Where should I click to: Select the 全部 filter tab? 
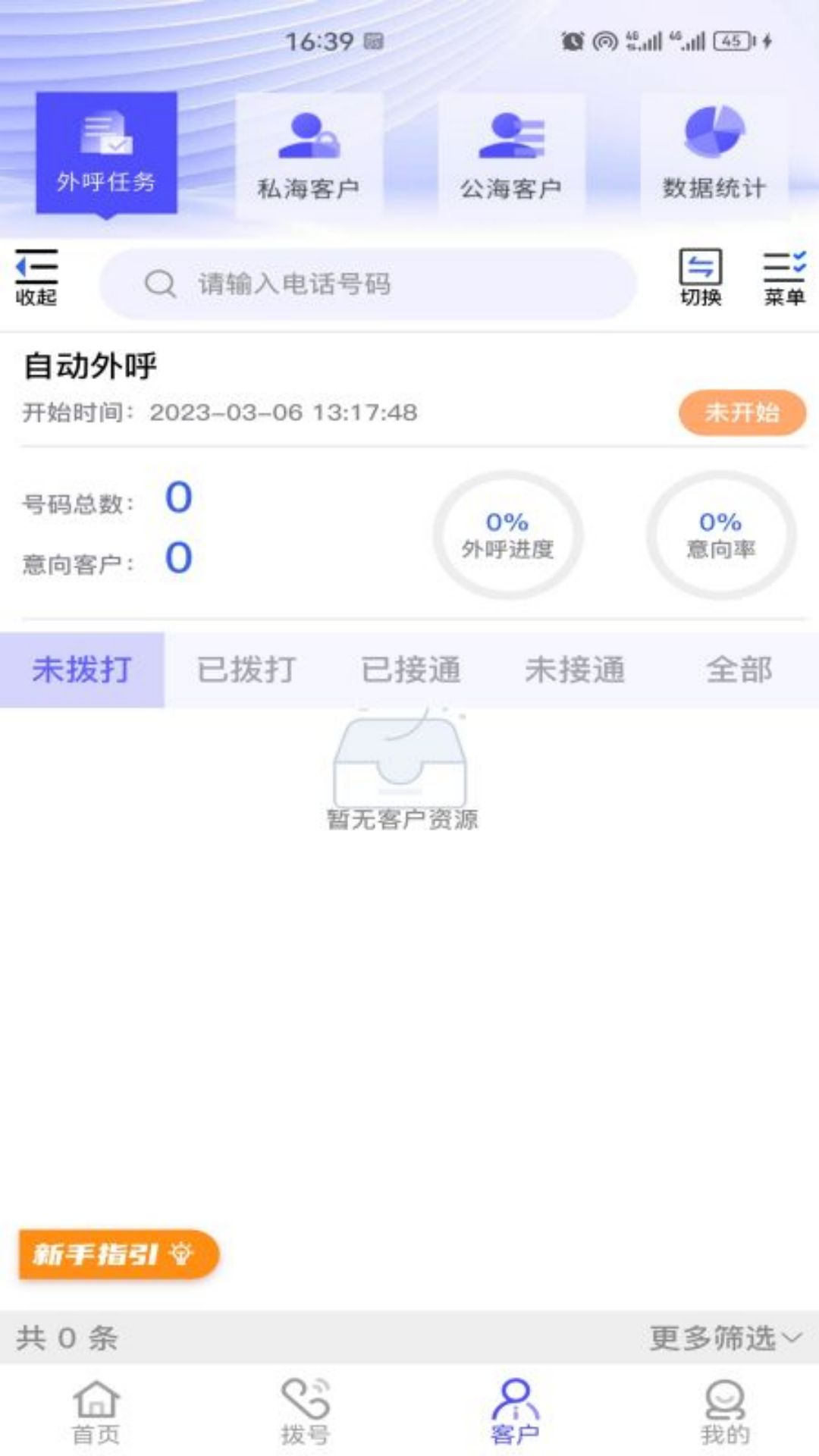[x=741, y=670]
